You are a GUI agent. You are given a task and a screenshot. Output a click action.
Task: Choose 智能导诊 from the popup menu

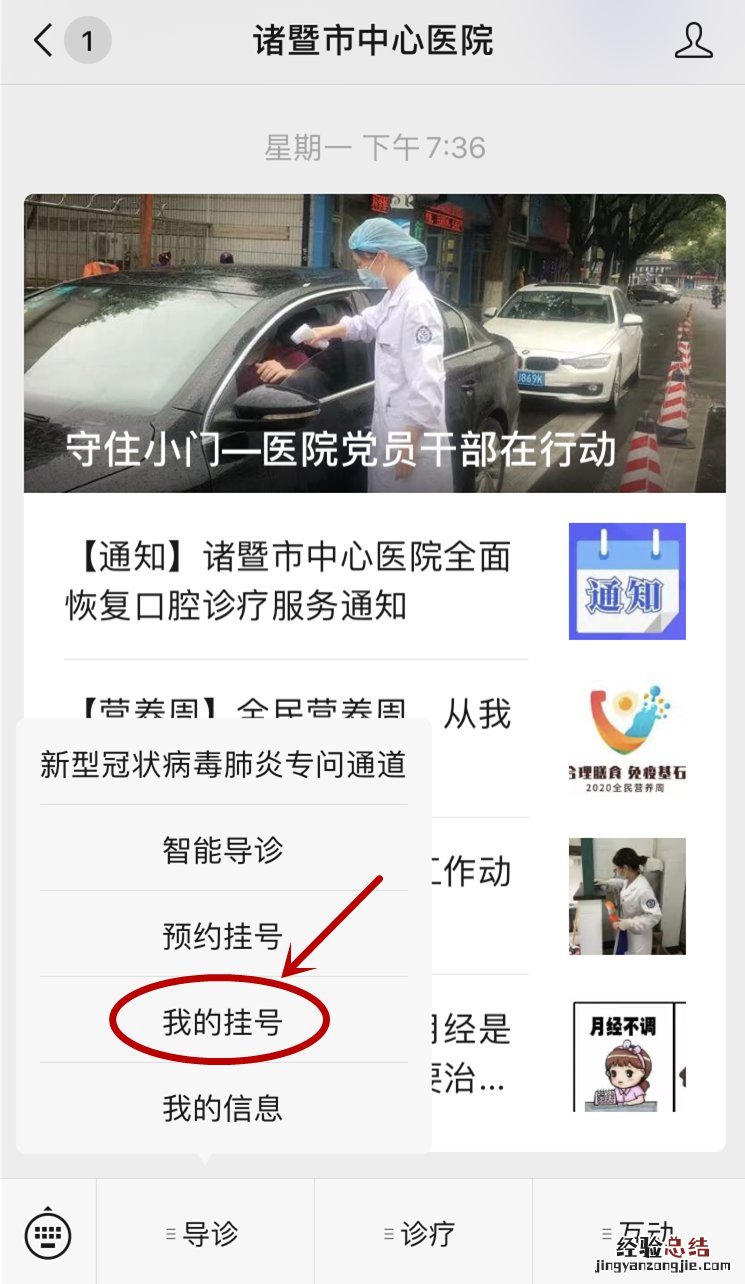[223, 850]
